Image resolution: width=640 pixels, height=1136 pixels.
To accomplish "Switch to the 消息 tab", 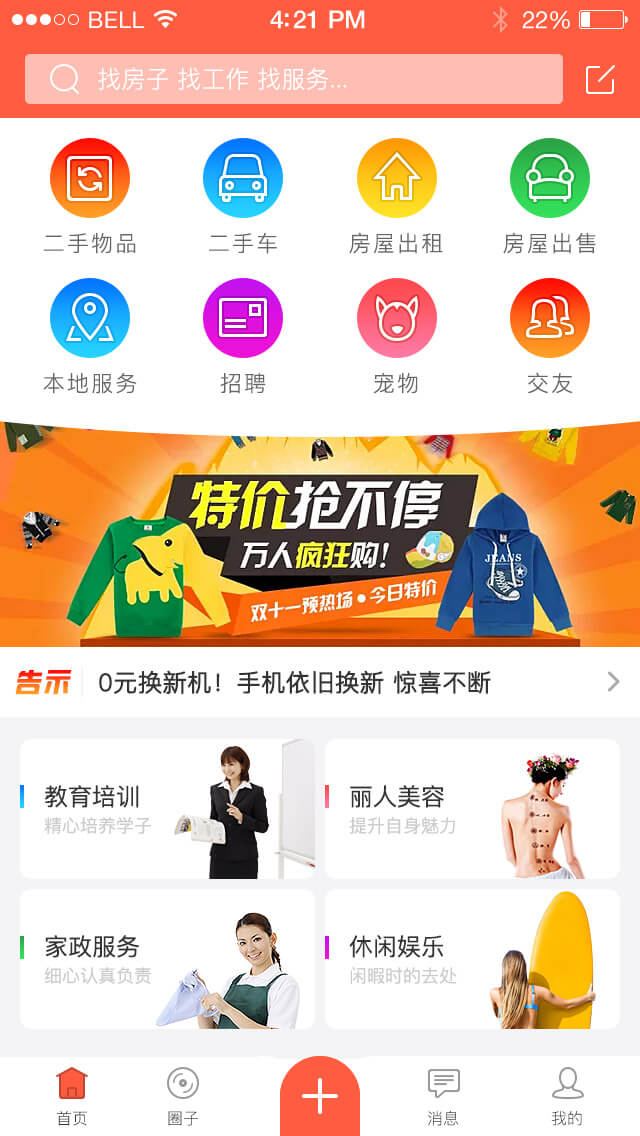I will tap(443, 1096).
